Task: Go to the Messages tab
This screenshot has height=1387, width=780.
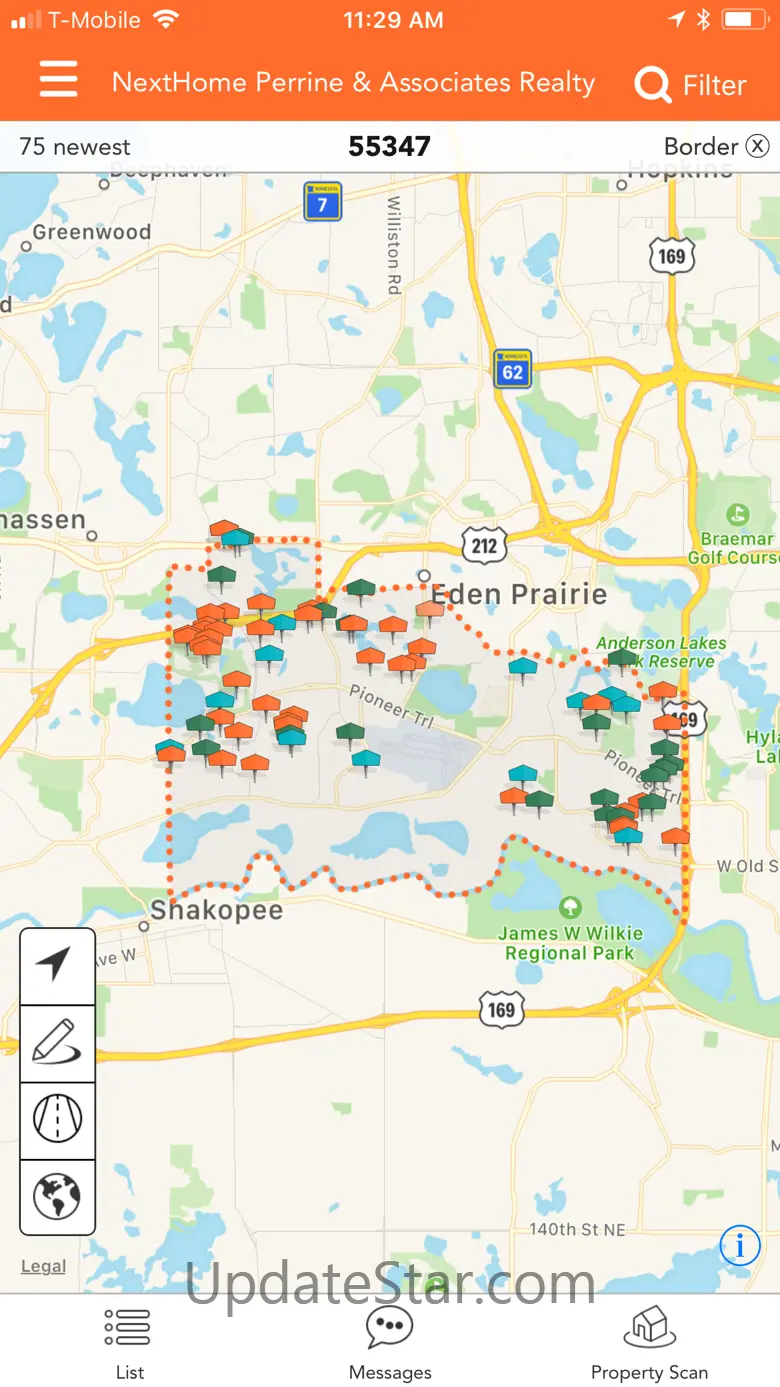Action: pyautogui.click(x=390, y=1342)
